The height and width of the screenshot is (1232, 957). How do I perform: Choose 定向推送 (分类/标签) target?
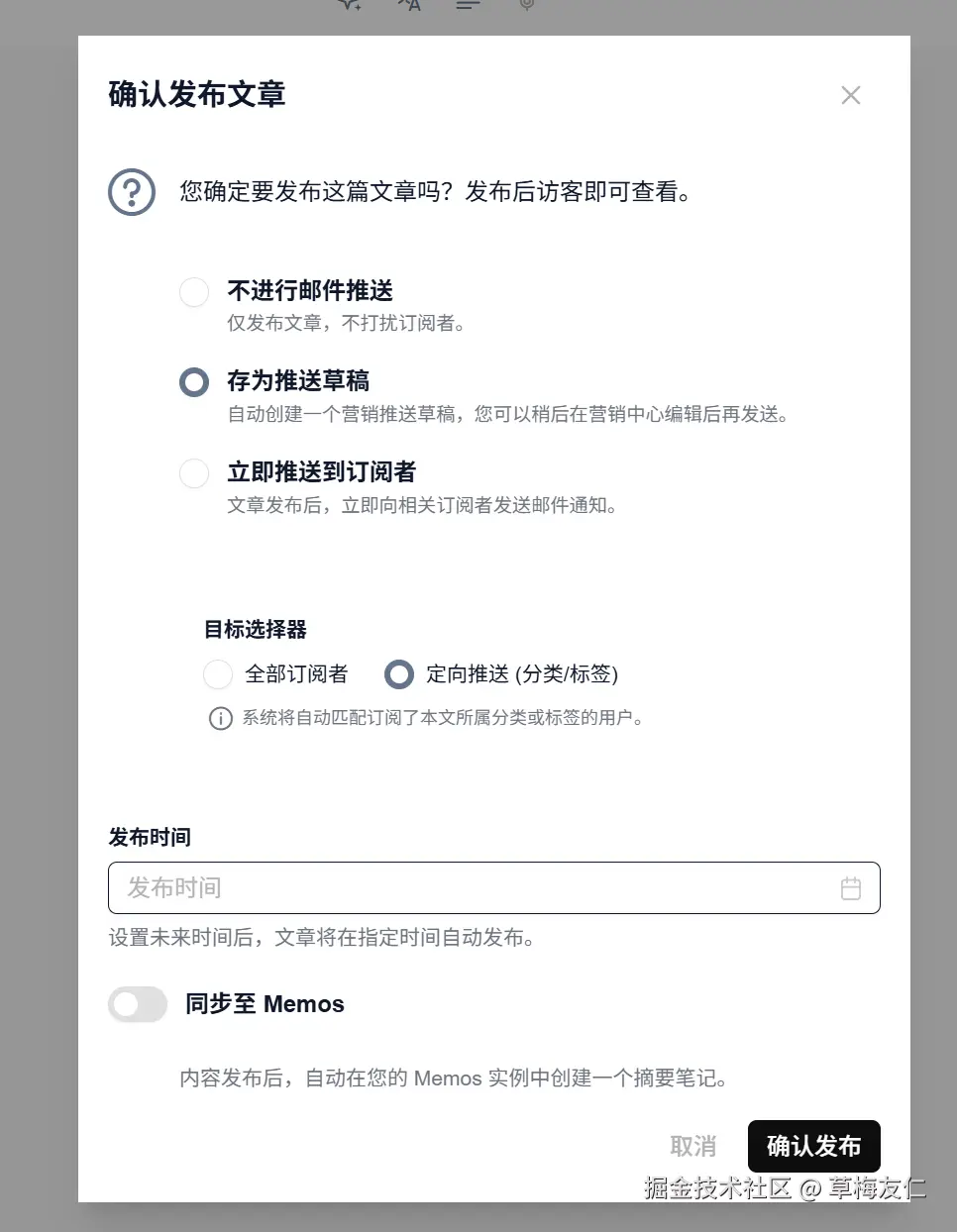click(399, 674)
